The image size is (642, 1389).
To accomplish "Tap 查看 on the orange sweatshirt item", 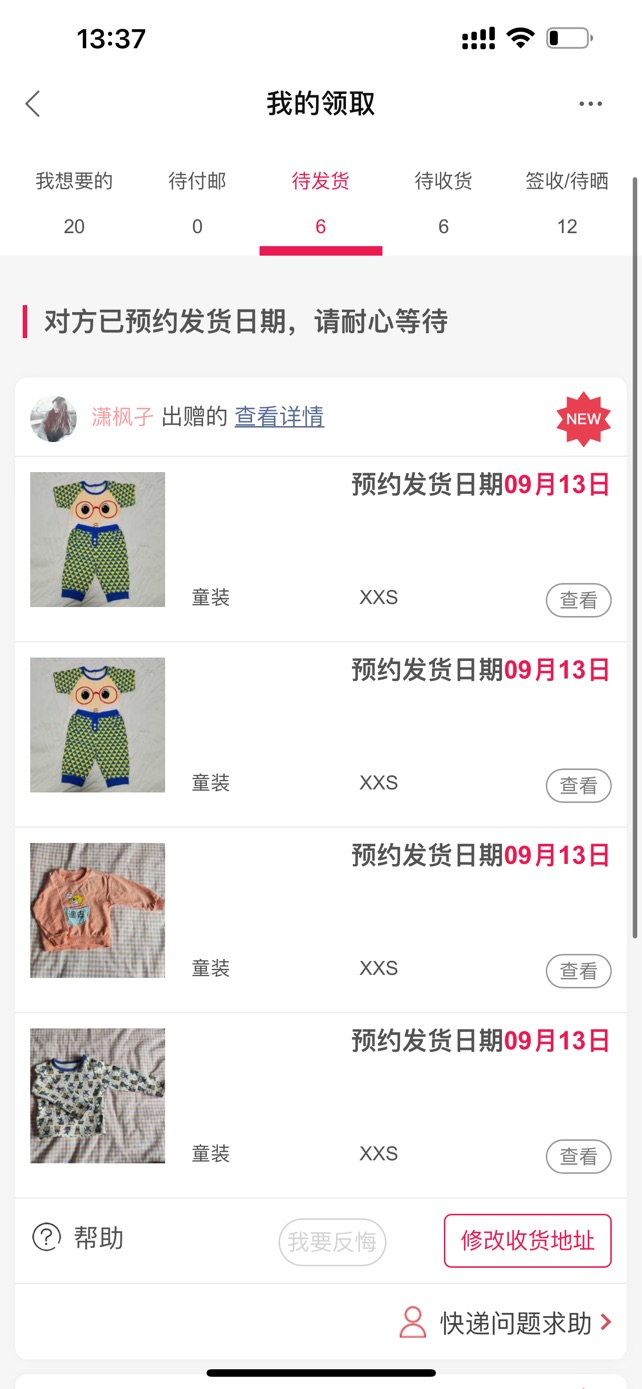I will [x=578, y=971].
